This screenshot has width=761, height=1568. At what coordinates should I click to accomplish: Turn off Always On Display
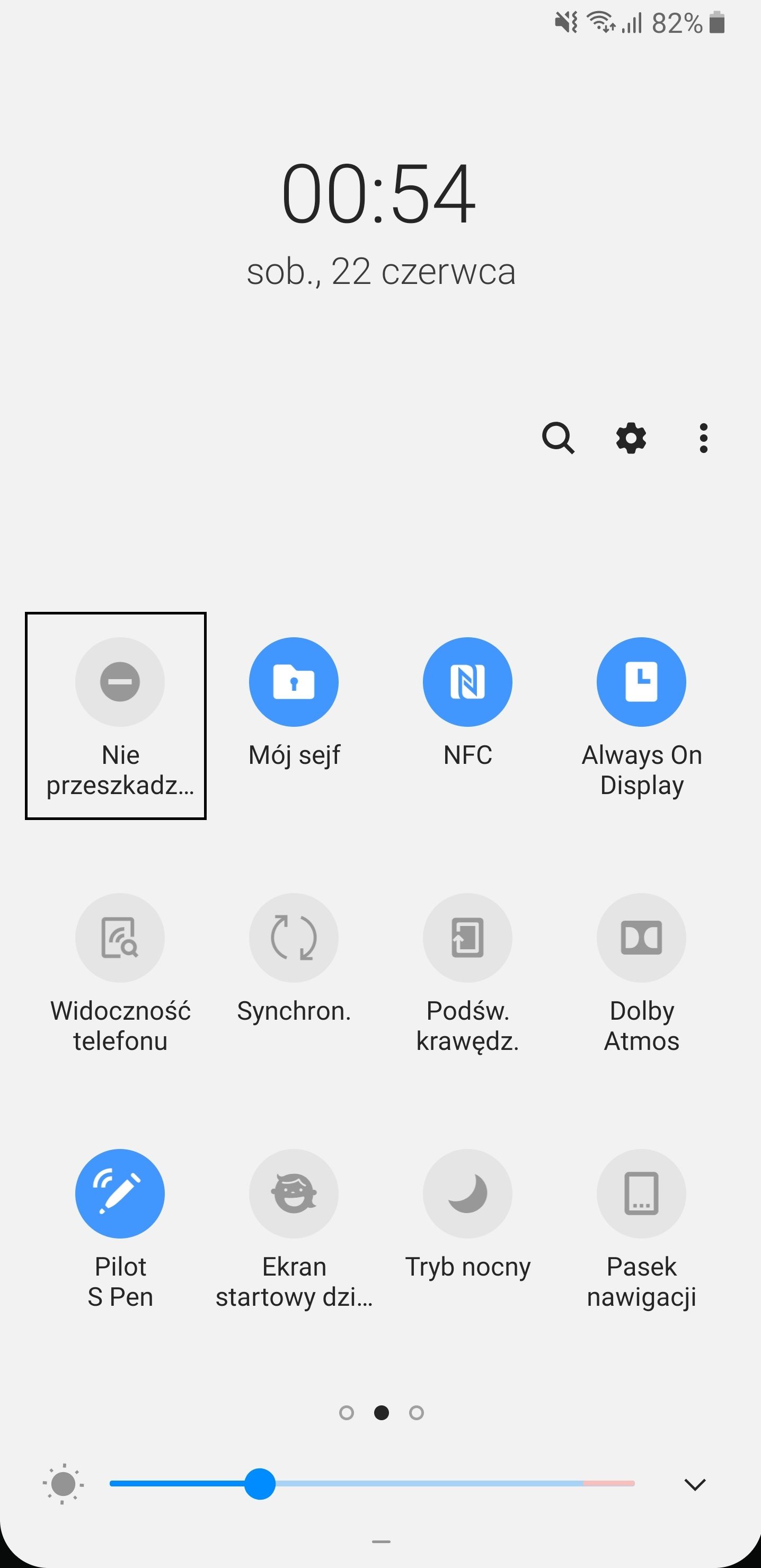coord(641,682)
